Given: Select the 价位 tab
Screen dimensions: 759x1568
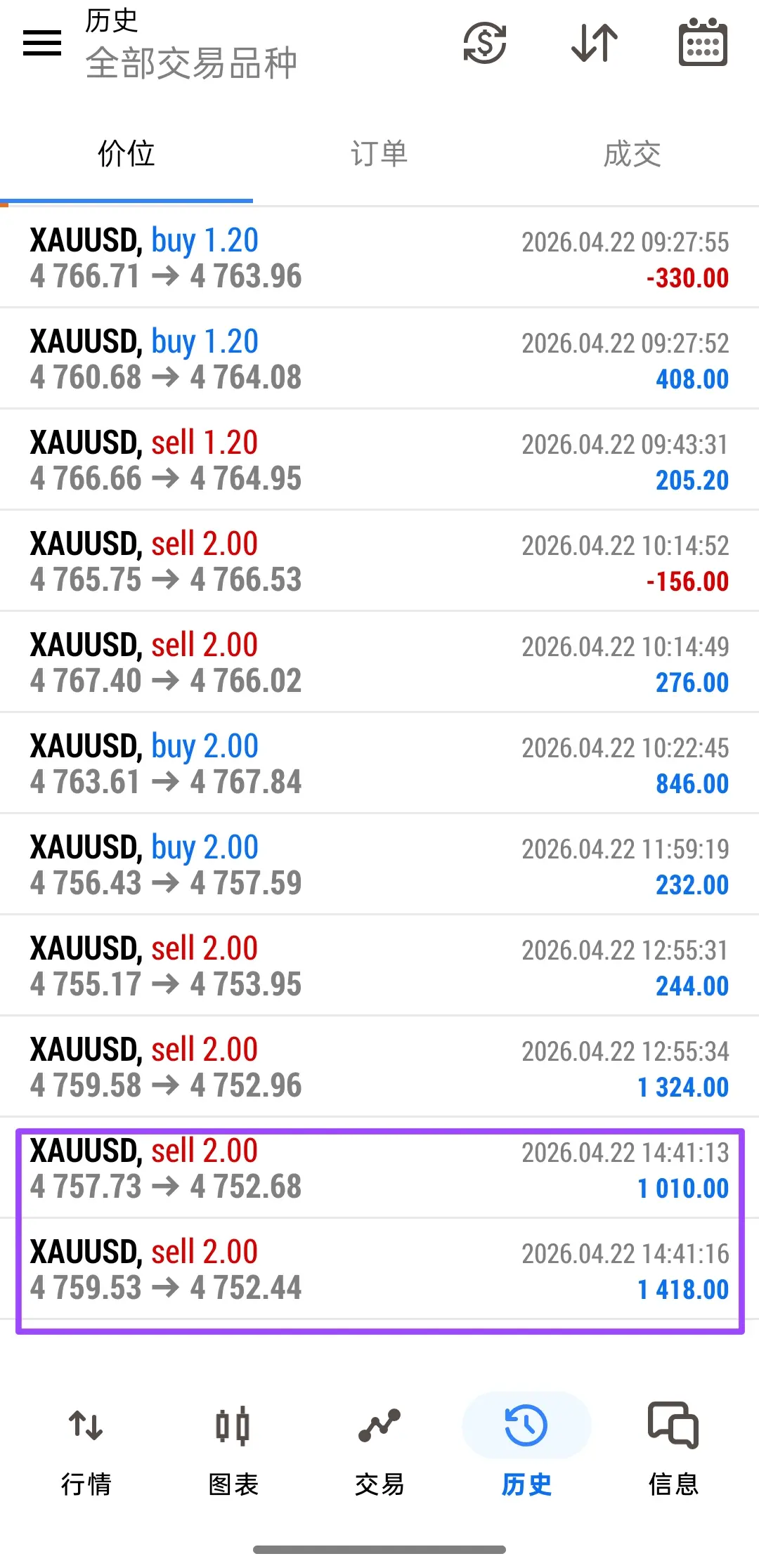Looking at the screenshot, I should 126,154.
